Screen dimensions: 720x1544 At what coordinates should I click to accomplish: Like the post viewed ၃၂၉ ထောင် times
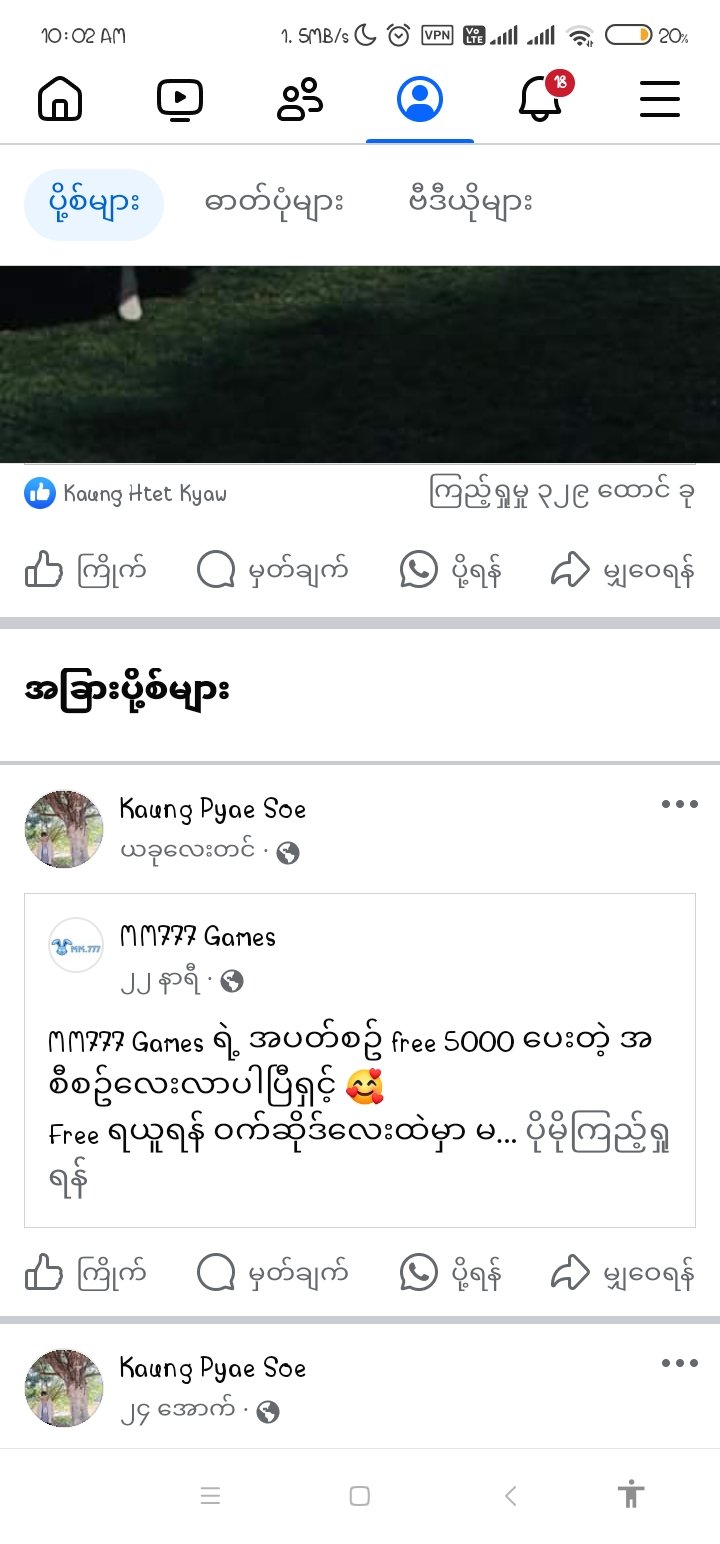point(85,571)
